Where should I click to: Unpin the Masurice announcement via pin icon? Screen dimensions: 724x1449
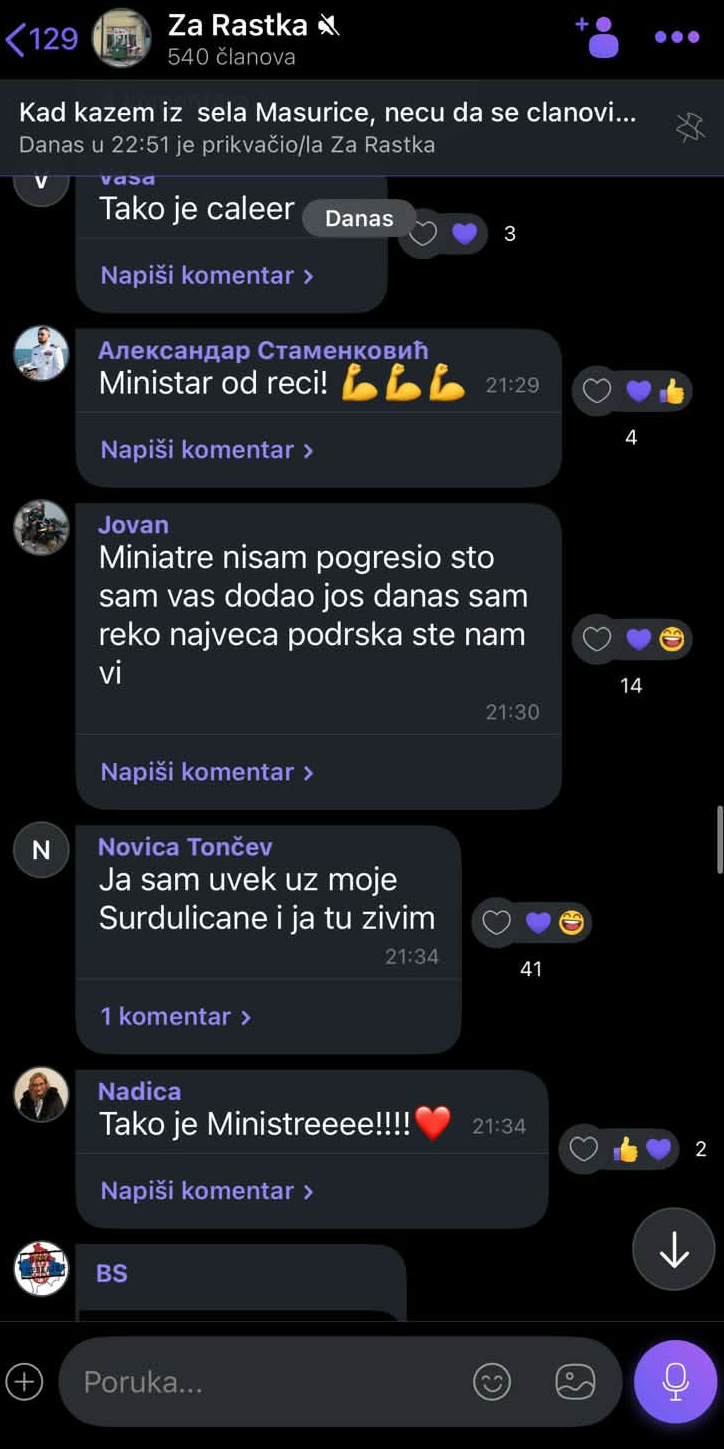coord(691,127)
